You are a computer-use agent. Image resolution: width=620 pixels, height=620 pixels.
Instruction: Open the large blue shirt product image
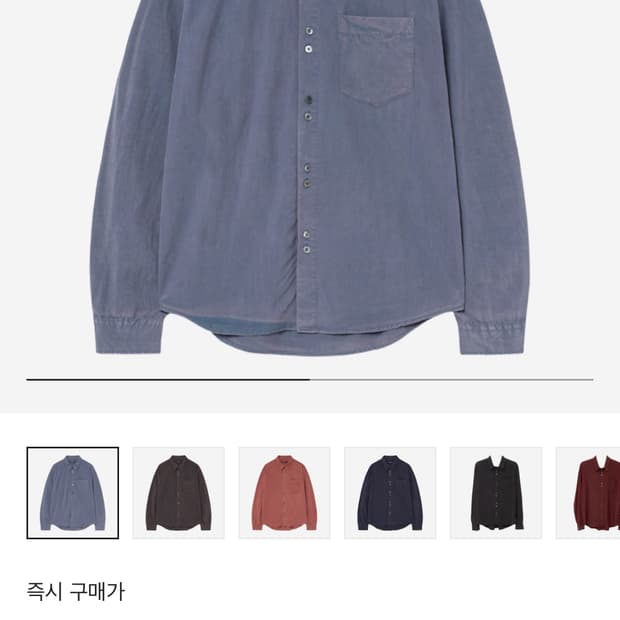310,178
